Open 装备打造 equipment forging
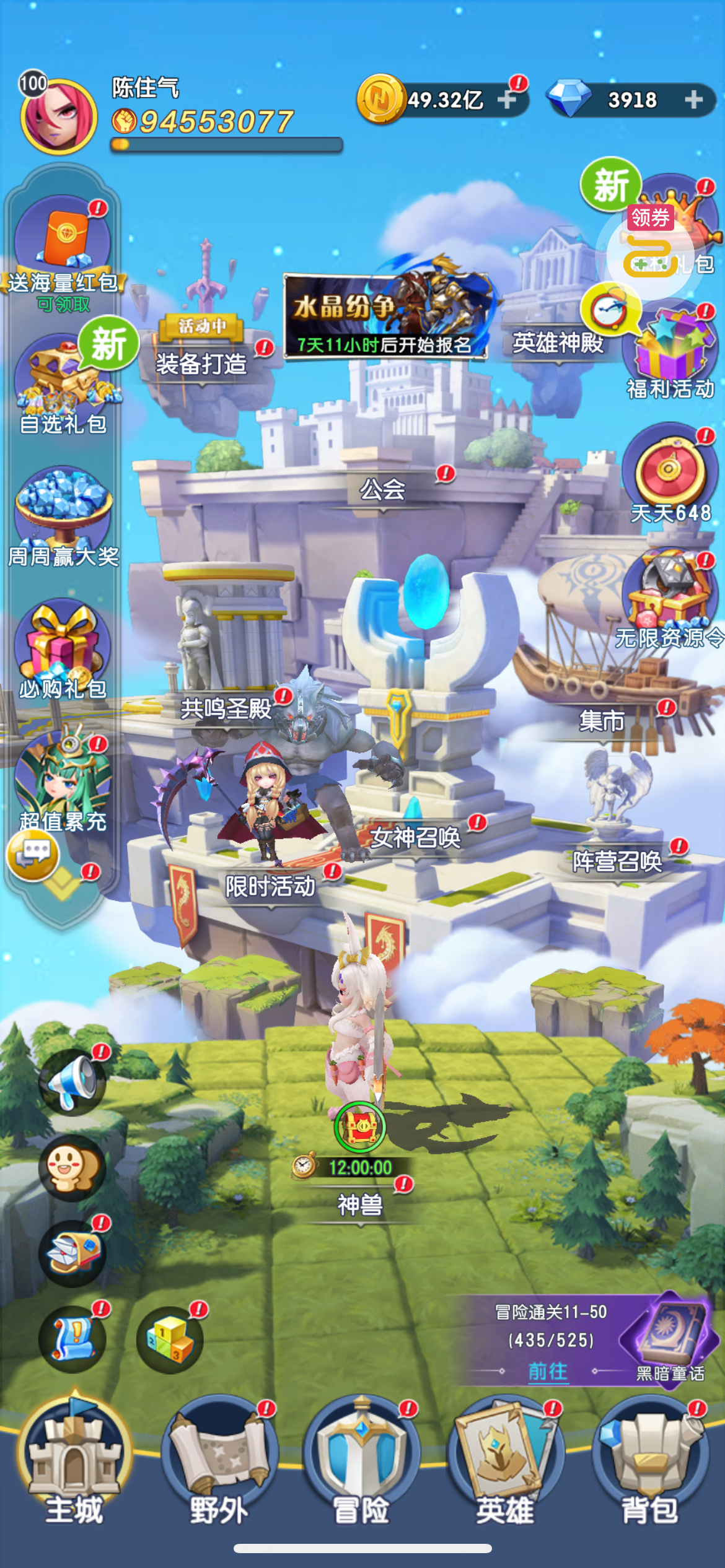This screenshot has height=1568, width=725. [x=201, y=364]
